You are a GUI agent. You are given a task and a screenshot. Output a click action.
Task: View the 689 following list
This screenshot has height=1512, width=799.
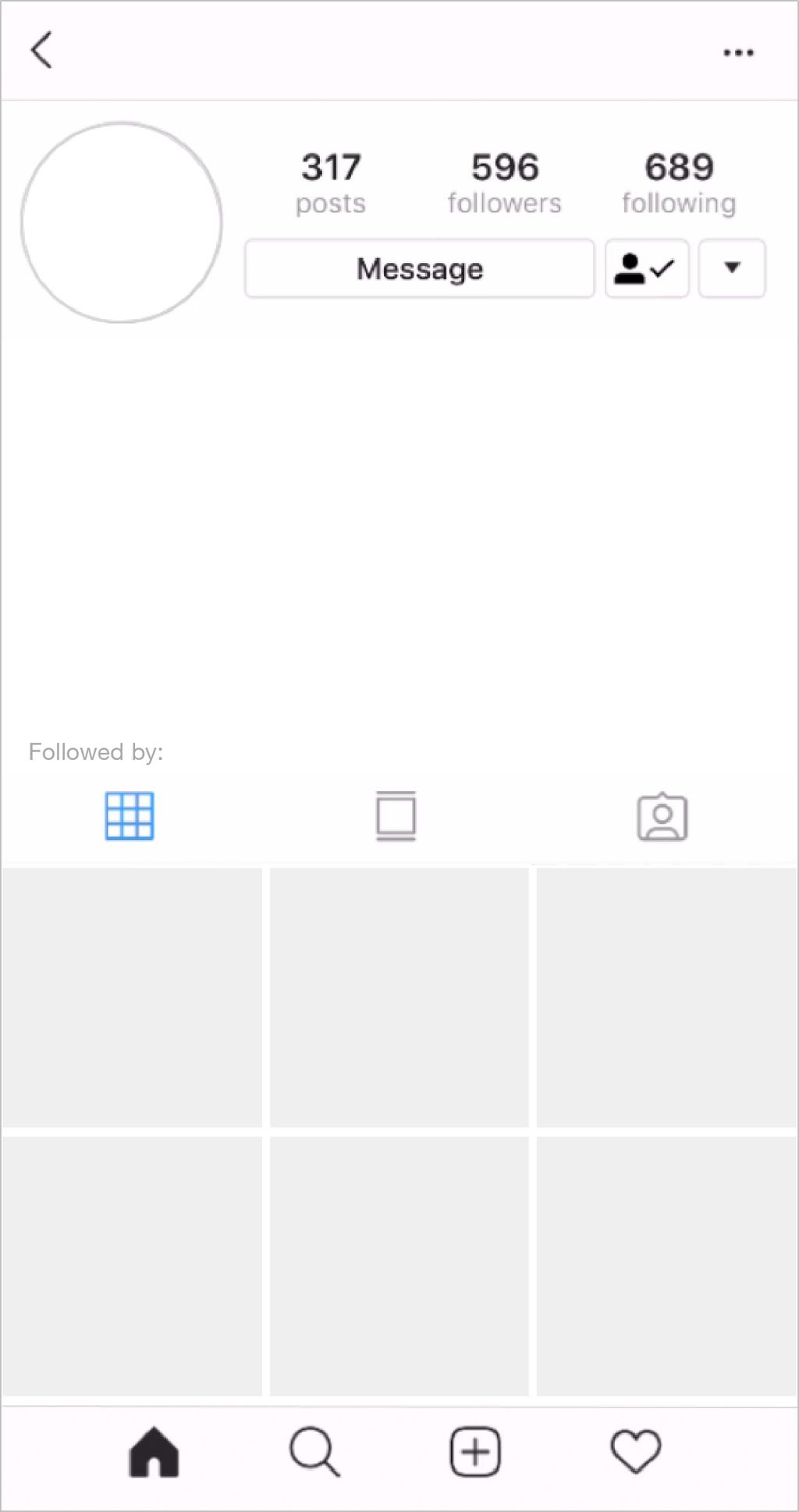click(678, 183)
